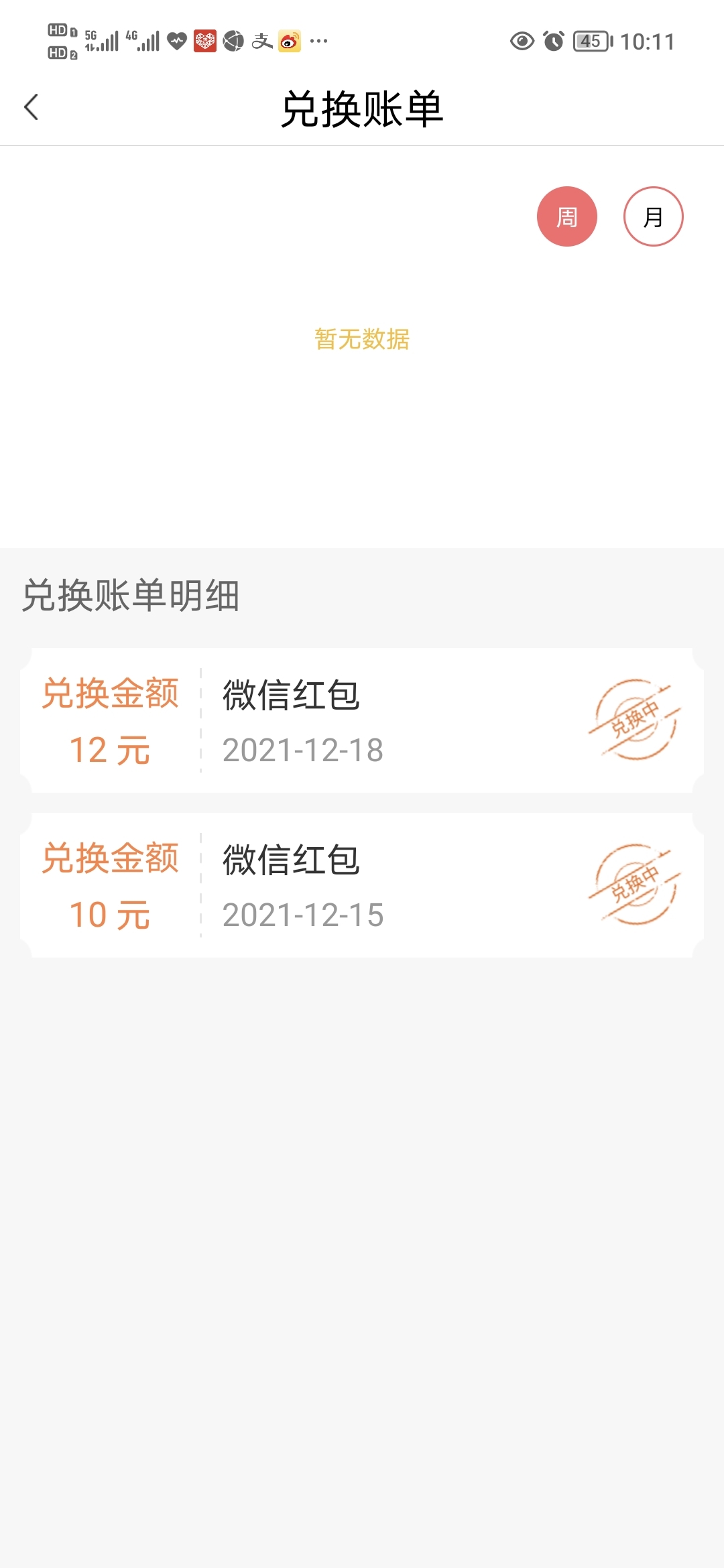Go back from the 兑换账单 page
The width and height of the screenshot is (724, 1568).
click(x=32, y=107)
